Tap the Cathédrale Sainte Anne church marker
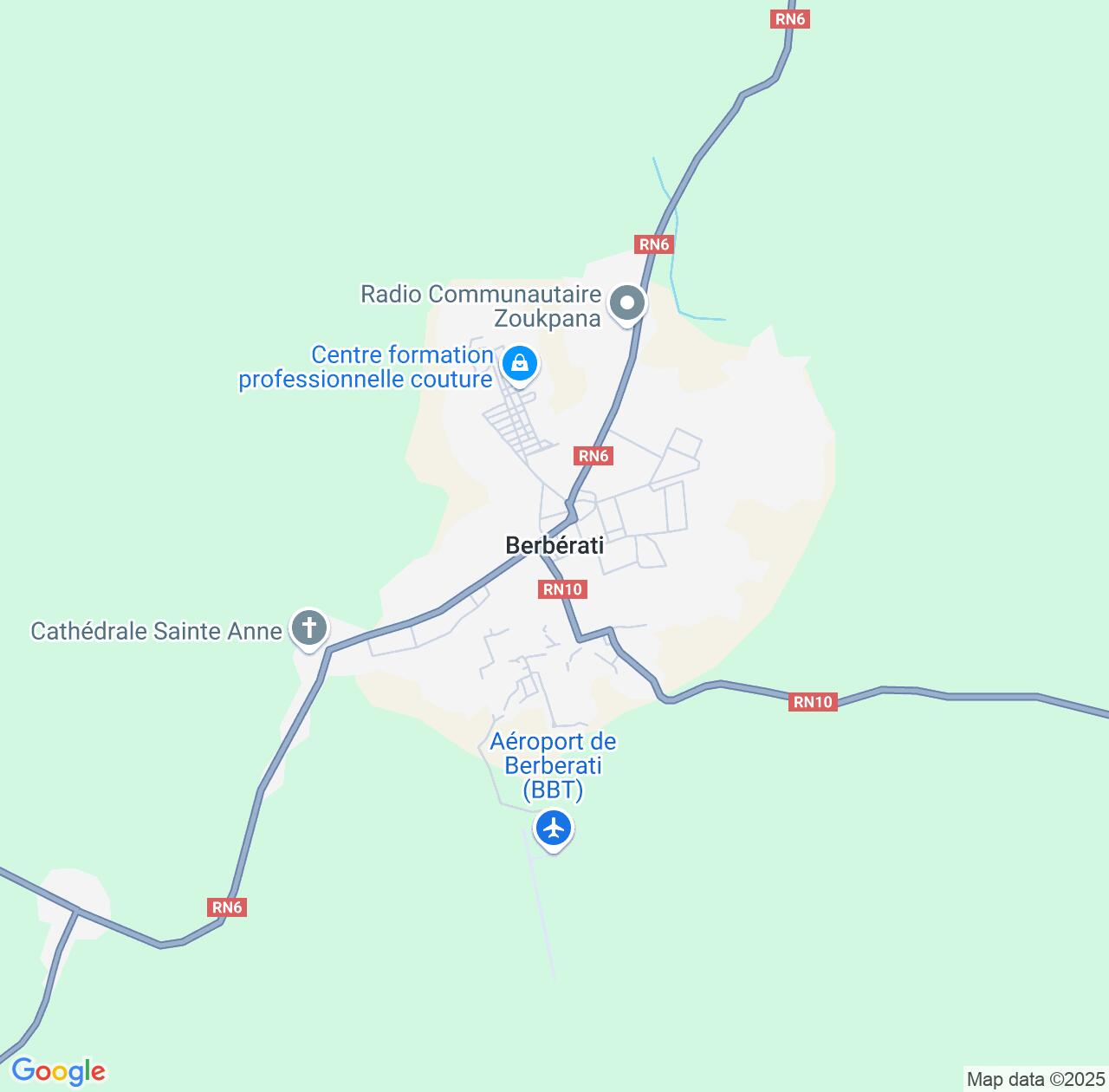The image size is (1109, 1092). 308,627
